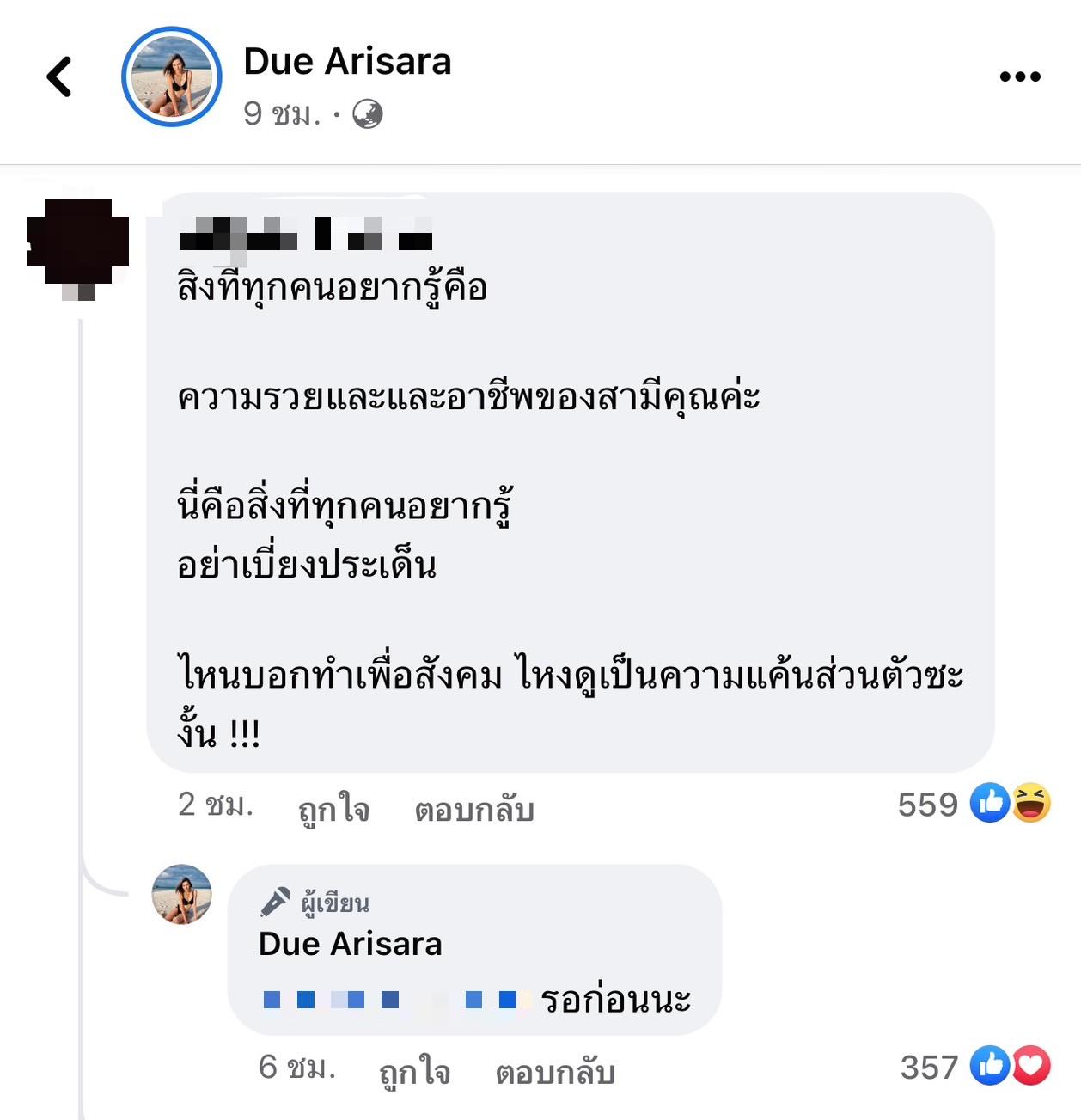Reply to the 2 ชม. comment via ตอบกลับ

coord(474,809)
